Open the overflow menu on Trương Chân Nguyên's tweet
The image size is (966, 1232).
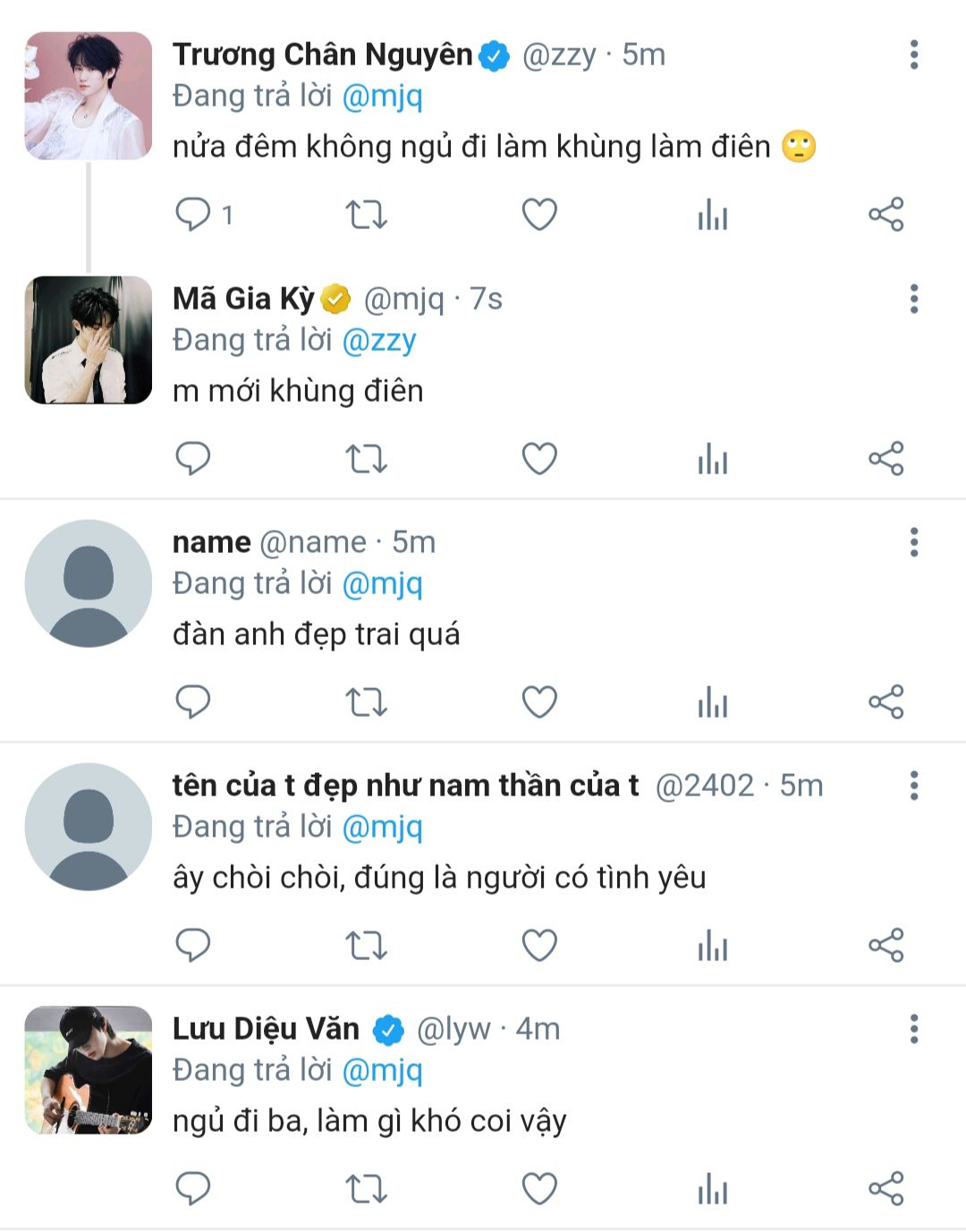coord(913,55)
